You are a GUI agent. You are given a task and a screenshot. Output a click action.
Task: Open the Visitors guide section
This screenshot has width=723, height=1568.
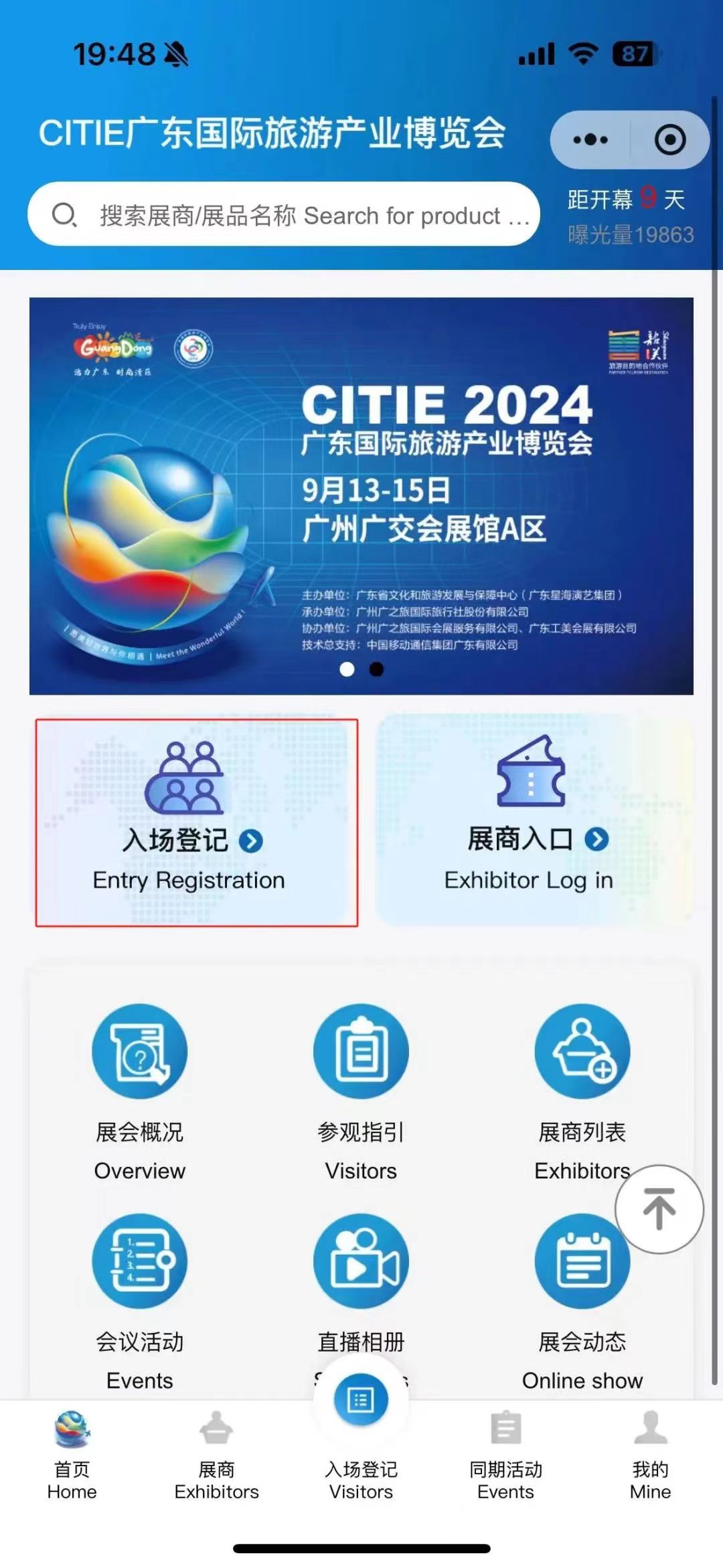pos(361,1052)
